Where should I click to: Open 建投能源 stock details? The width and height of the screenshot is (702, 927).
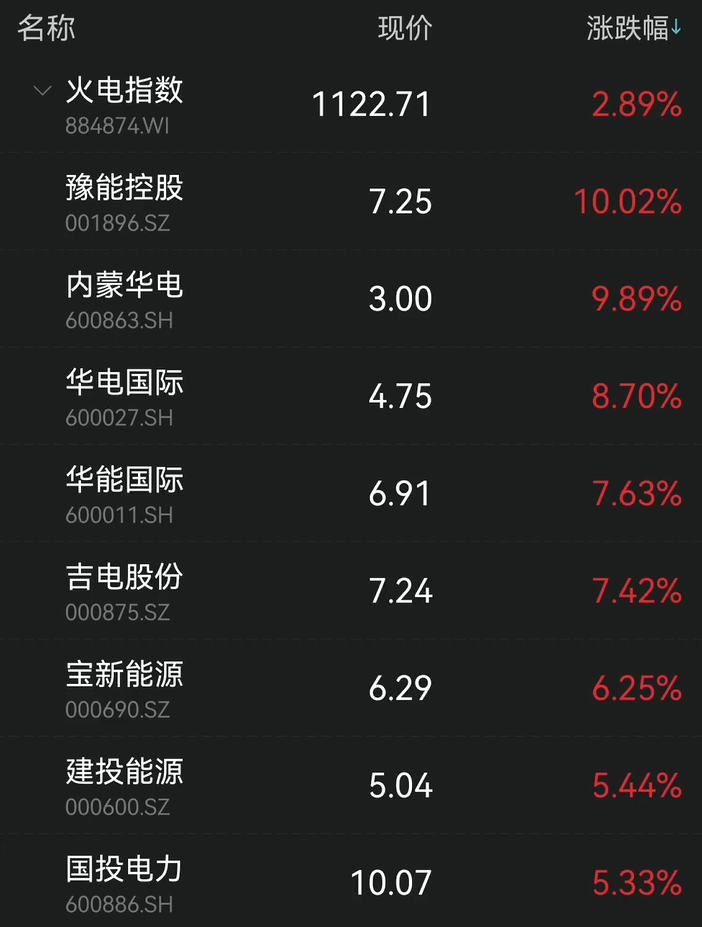[x=125, y=772]
